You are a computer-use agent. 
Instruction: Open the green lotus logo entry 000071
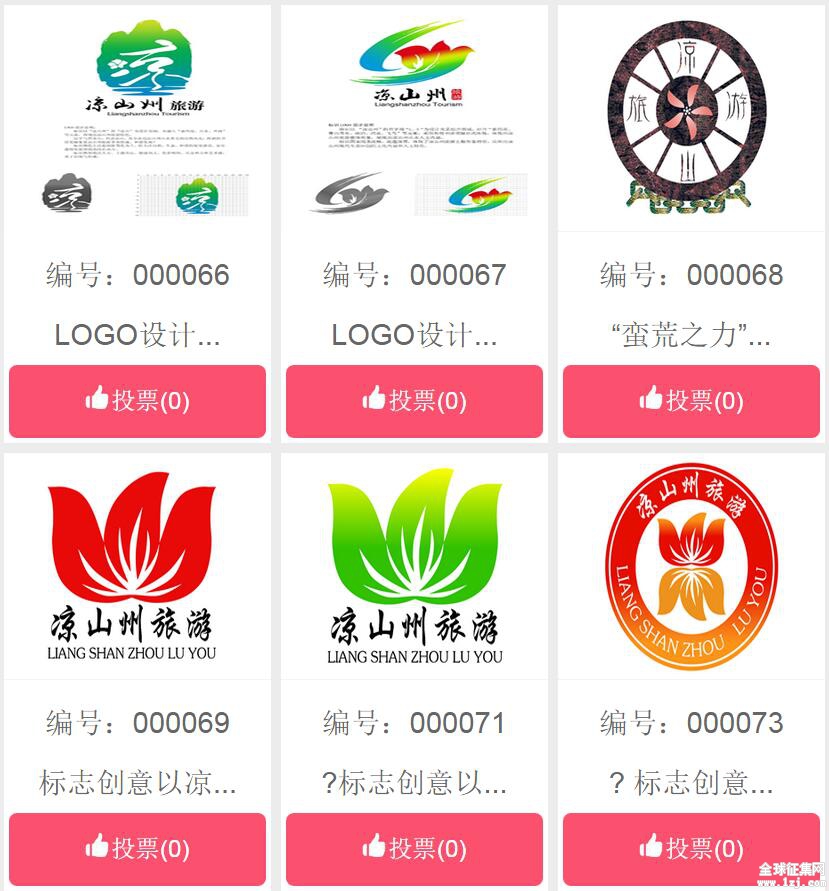(414, 566)
